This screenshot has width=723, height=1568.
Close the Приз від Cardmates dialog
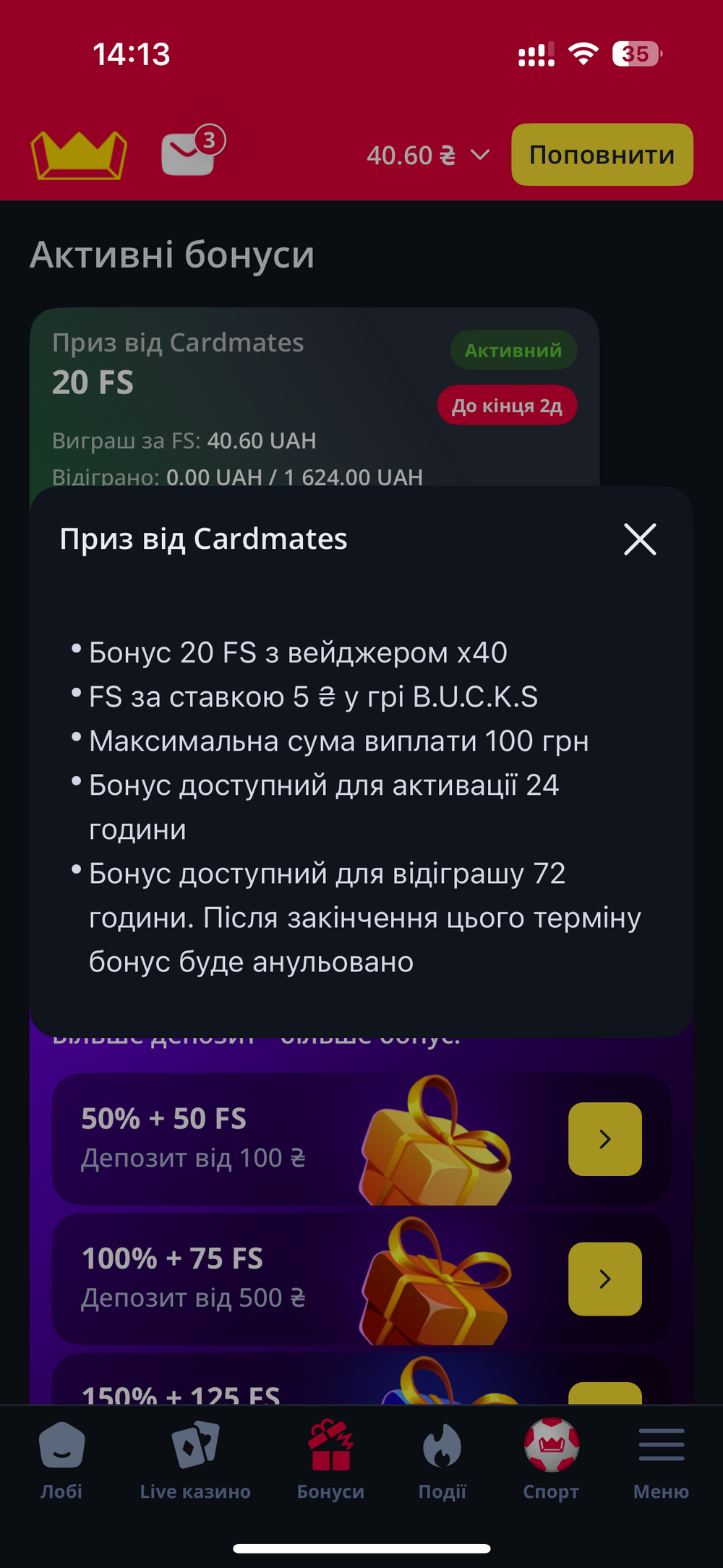click(640, 540)
